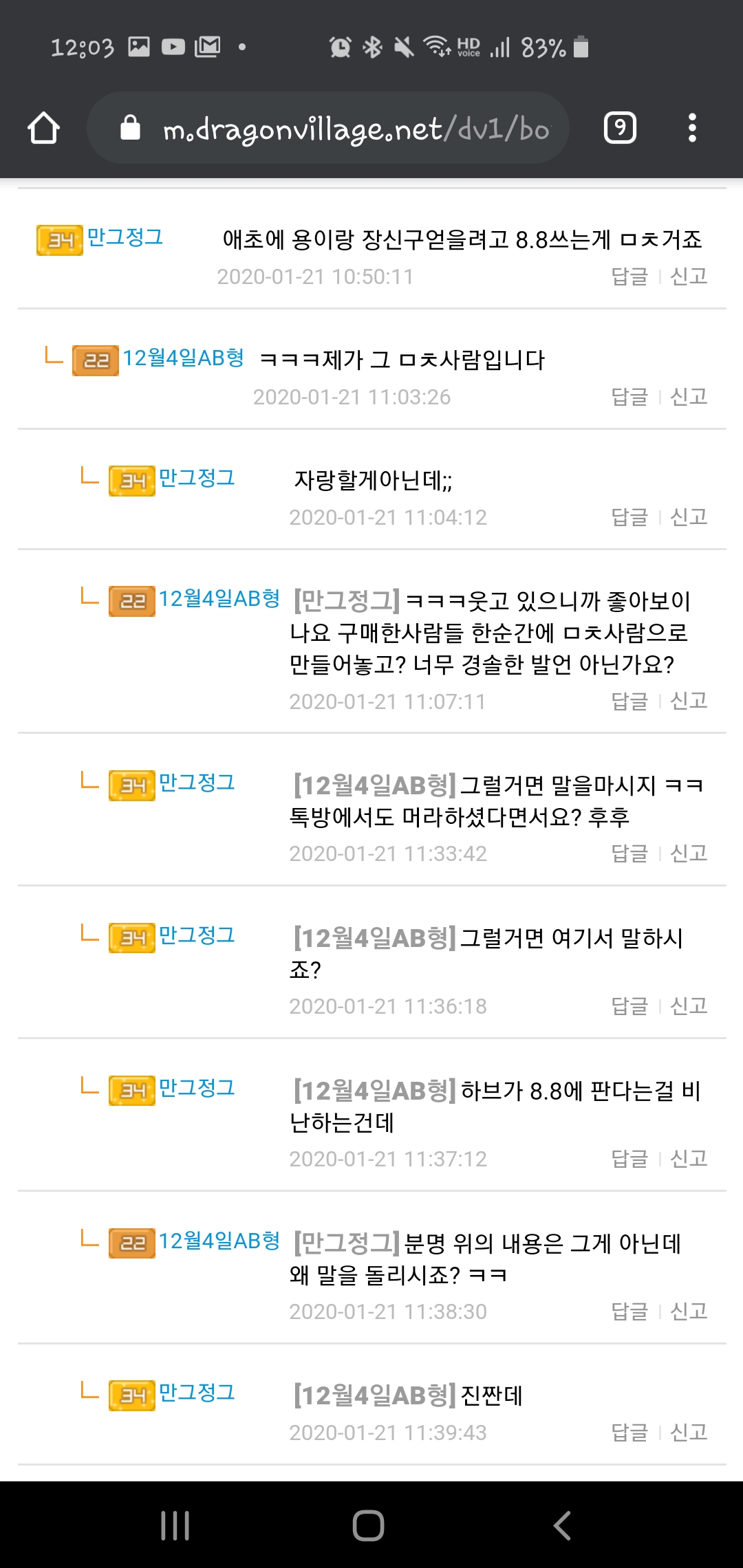
Task: Go back with the system back button
Action: [x=562, y=1525]
